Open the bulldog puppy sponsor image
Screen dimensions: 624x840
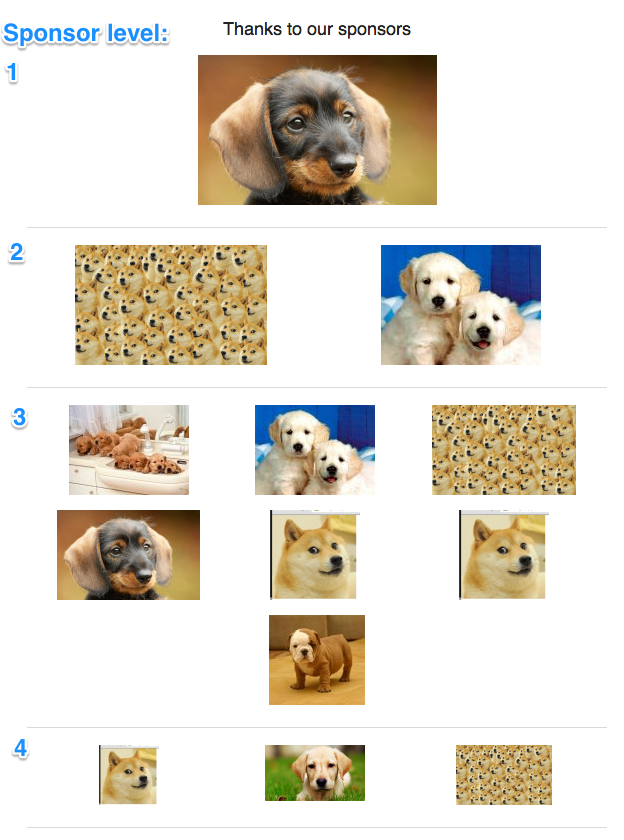click(x=316, y=660)
